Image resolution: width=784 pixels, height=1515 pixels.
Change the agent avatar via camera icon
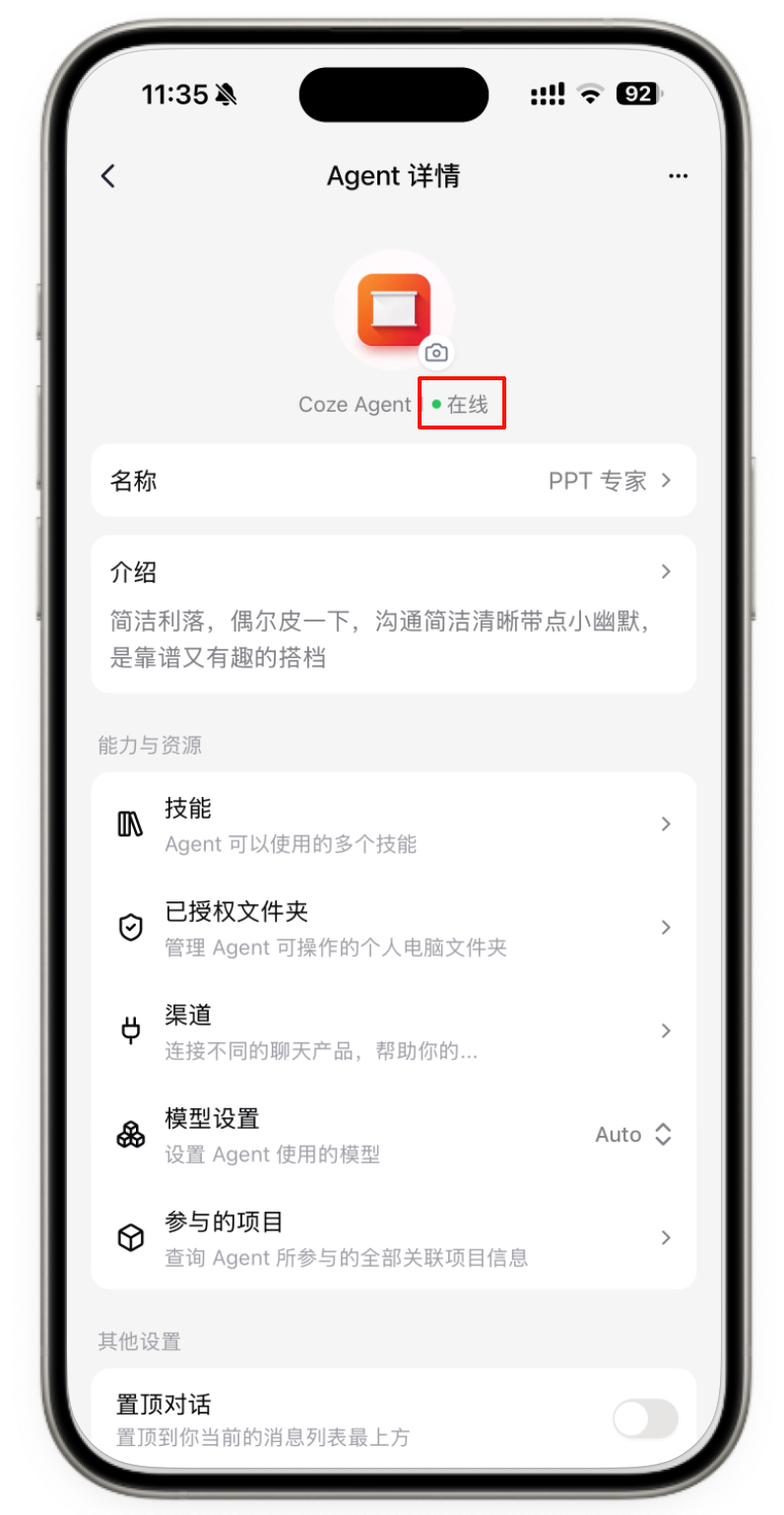[x=436, y=353]
